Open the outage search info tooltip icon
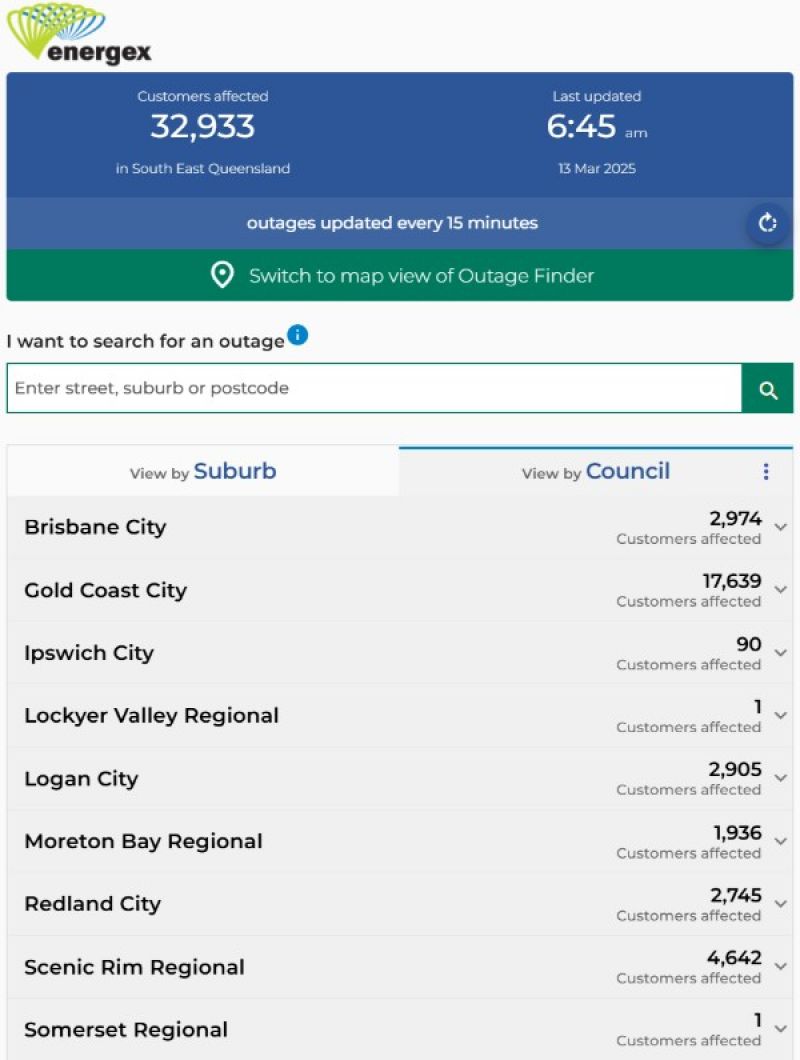Screen dimensions: 800x1060 pyautogui.click(x=297, y=333)
